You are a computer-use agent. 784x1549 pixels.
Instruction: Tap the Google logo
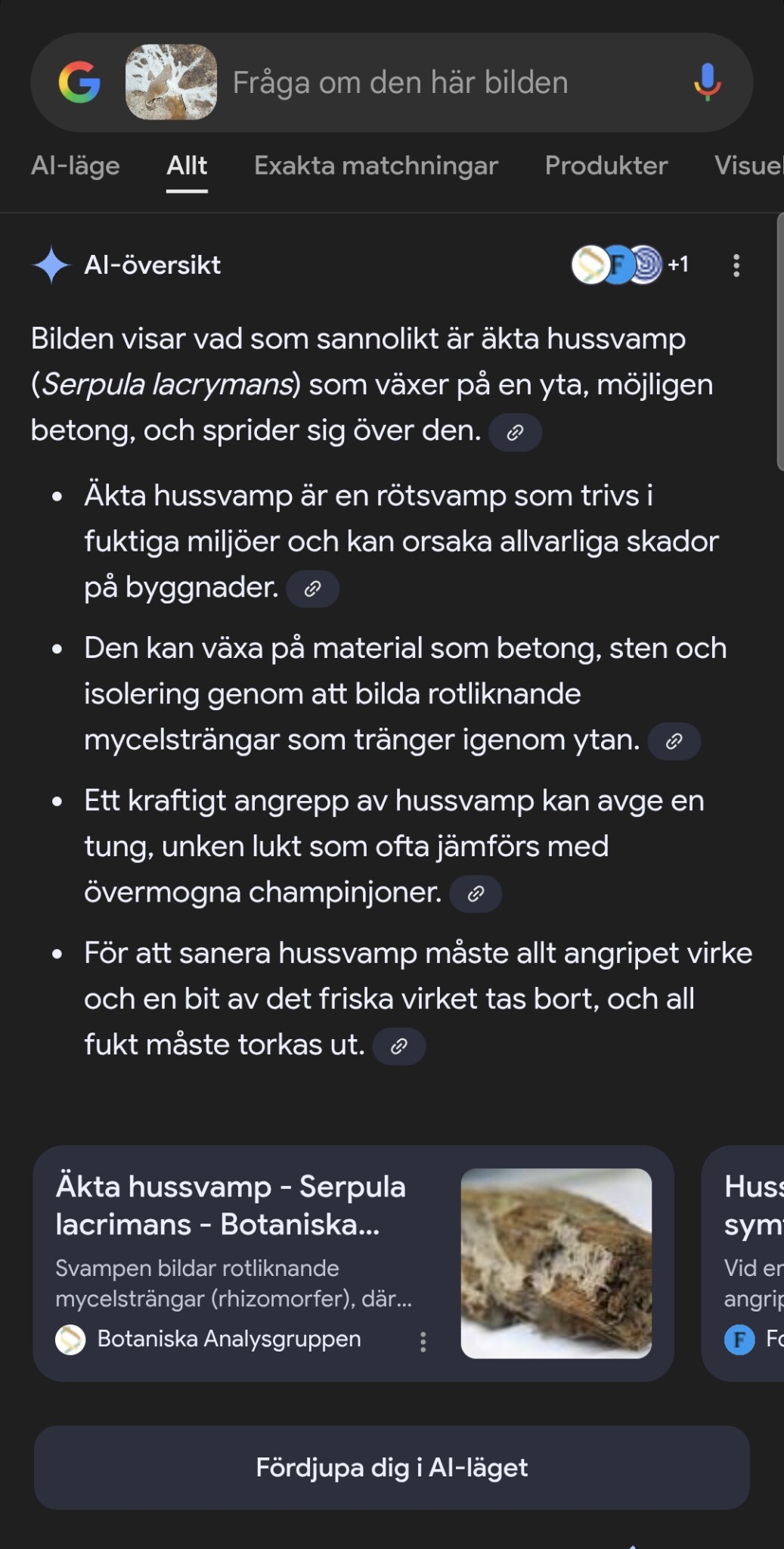pyautogui.click(x=79, y=82)
